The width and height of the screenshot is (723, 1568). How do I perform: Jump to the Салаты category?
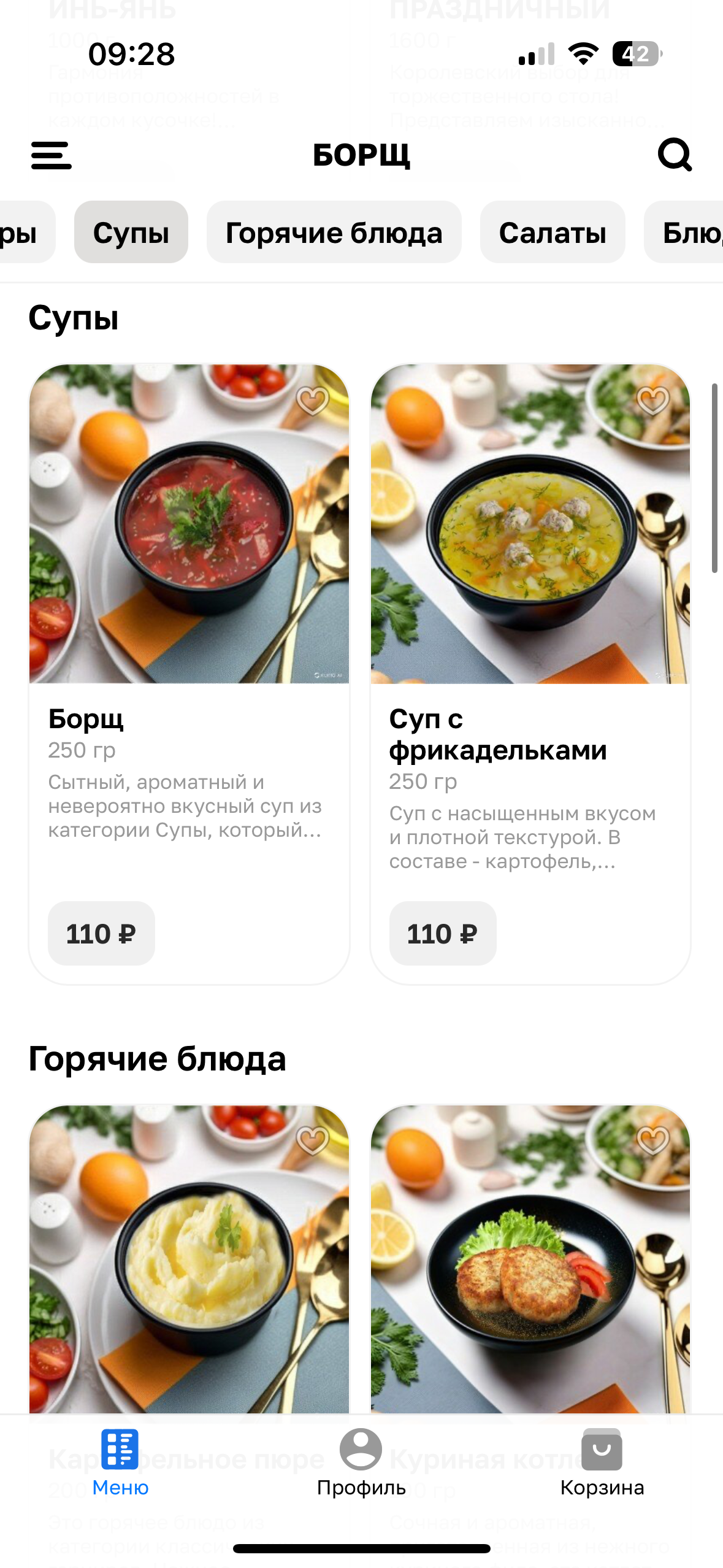click(552, 233)
